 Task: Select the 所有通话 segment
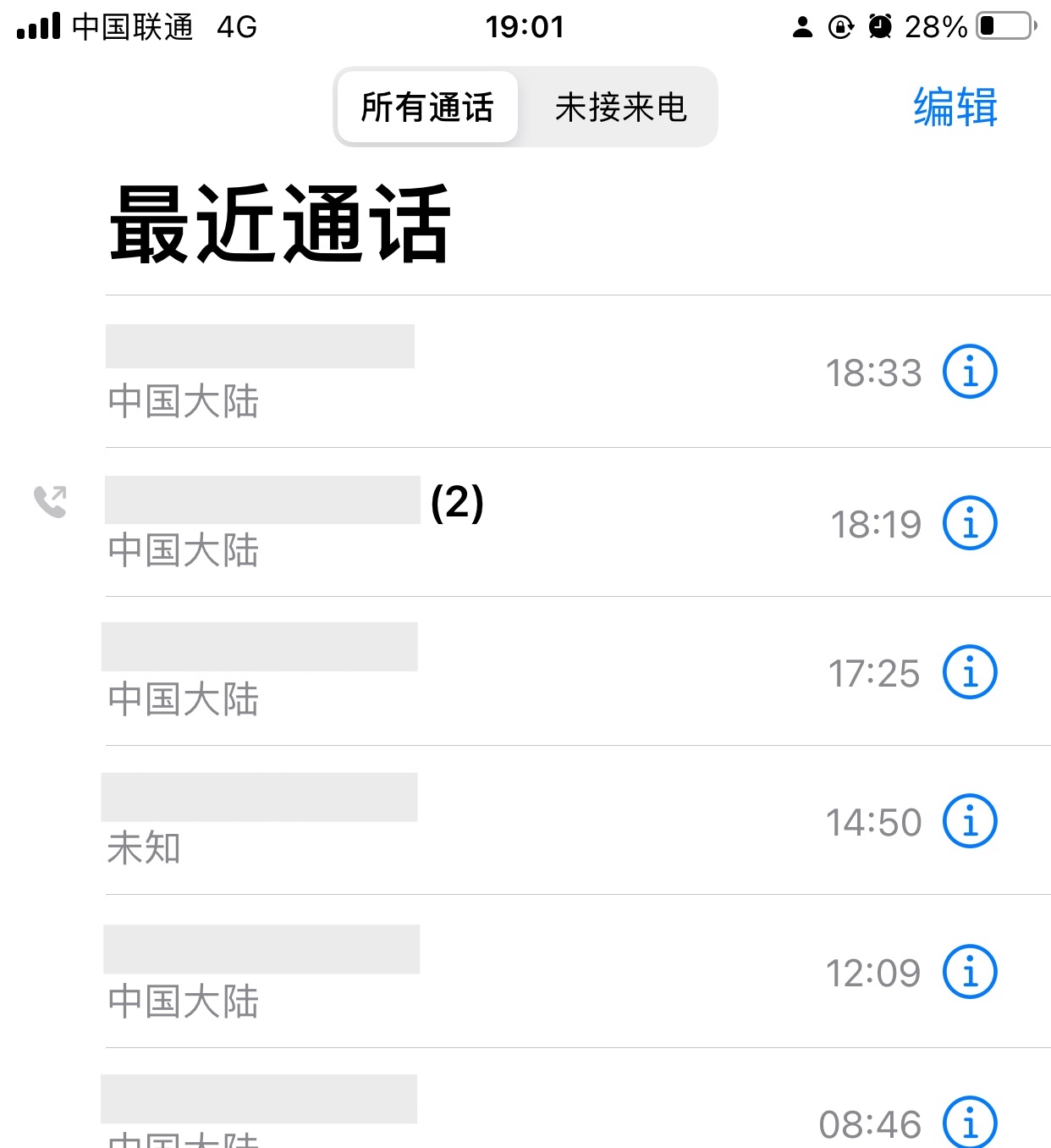(427, 108)
